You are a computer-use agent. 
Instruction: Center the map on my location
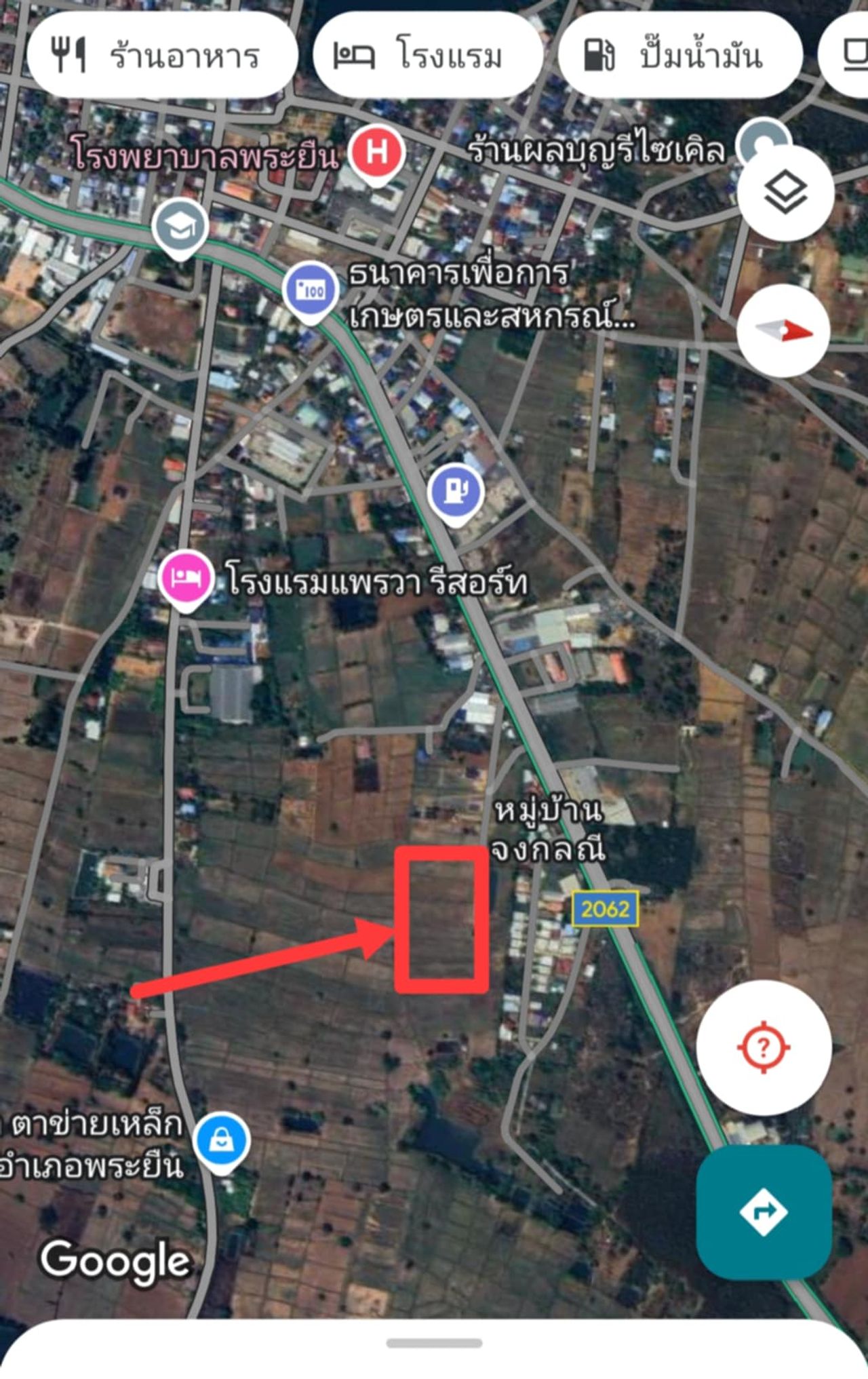tap(764, 1047)
